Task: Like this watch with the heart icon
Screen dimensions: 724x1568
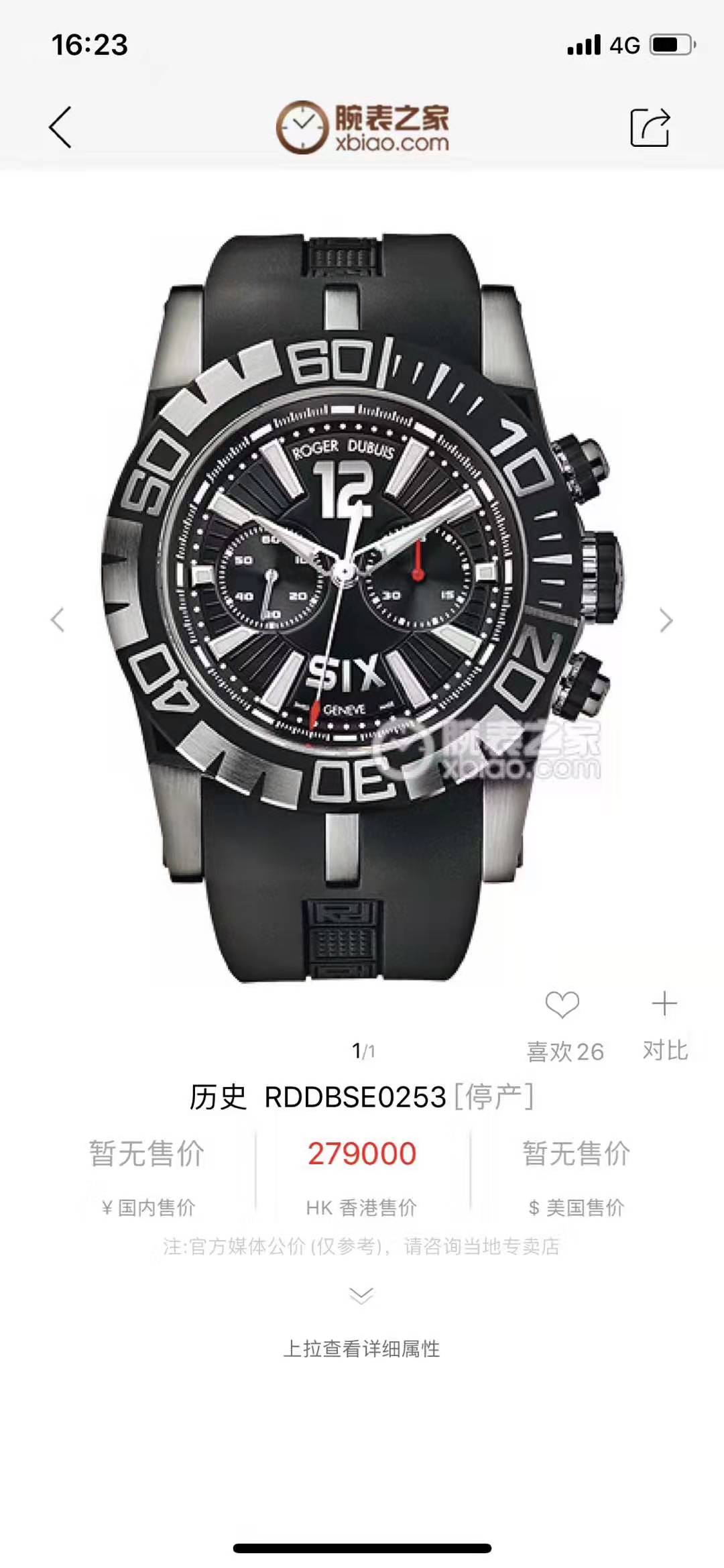Action: (562, 1005)
